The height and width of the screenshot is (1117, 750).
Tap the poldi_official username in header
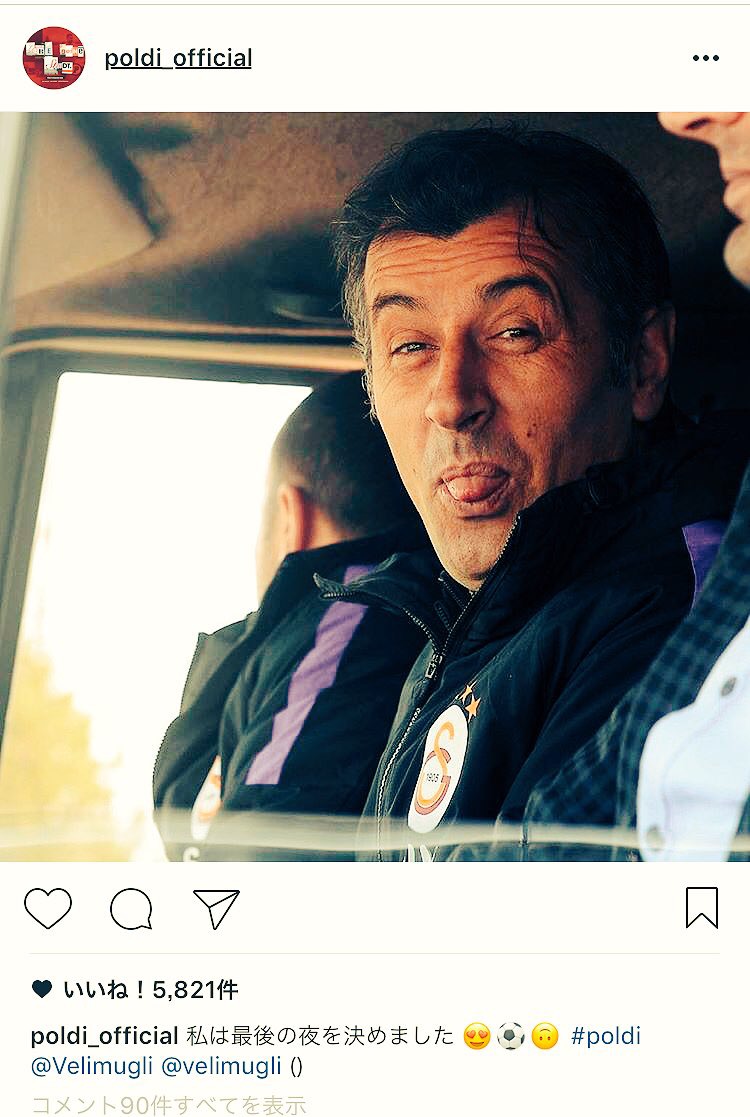pos(178,58)
